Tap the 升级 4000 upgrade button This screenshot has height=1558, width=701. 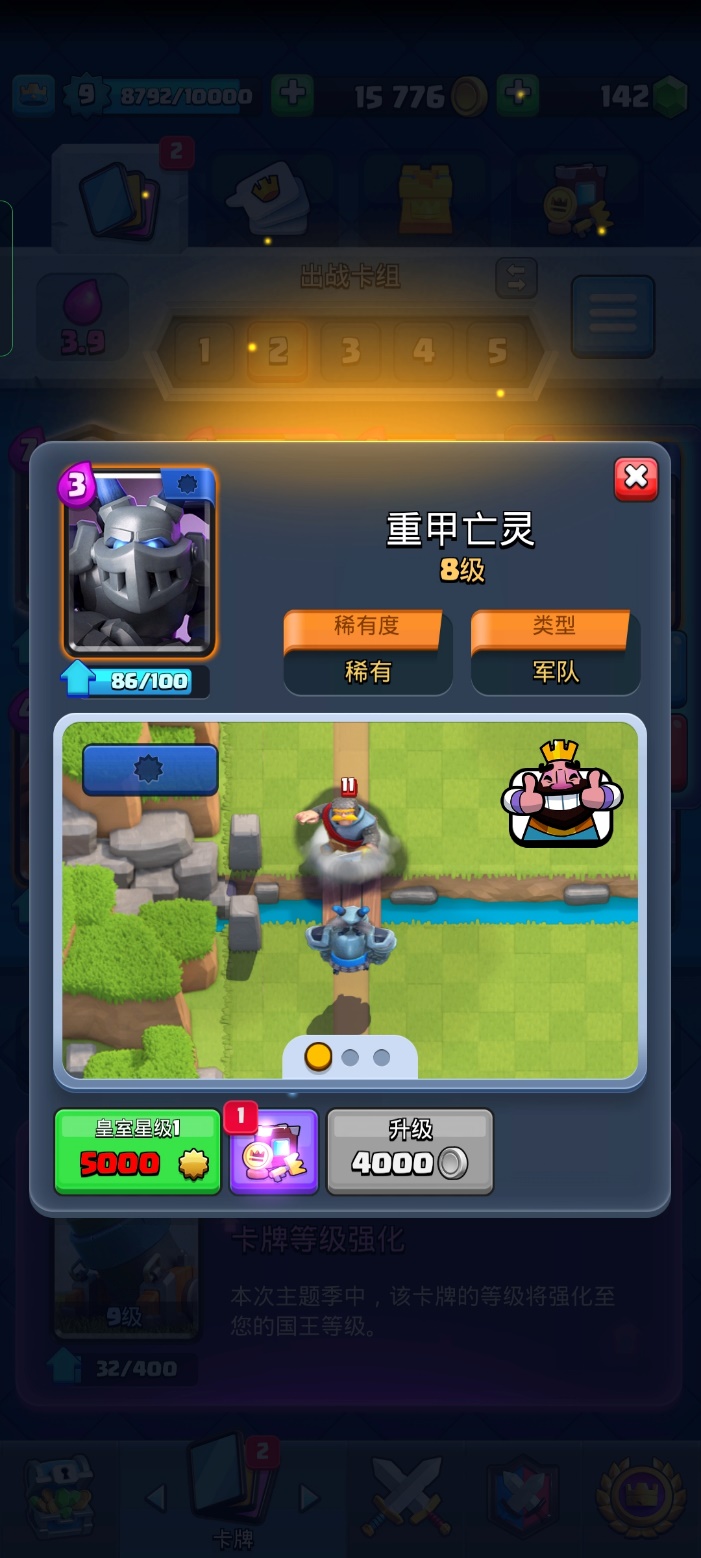point(410,1152)
